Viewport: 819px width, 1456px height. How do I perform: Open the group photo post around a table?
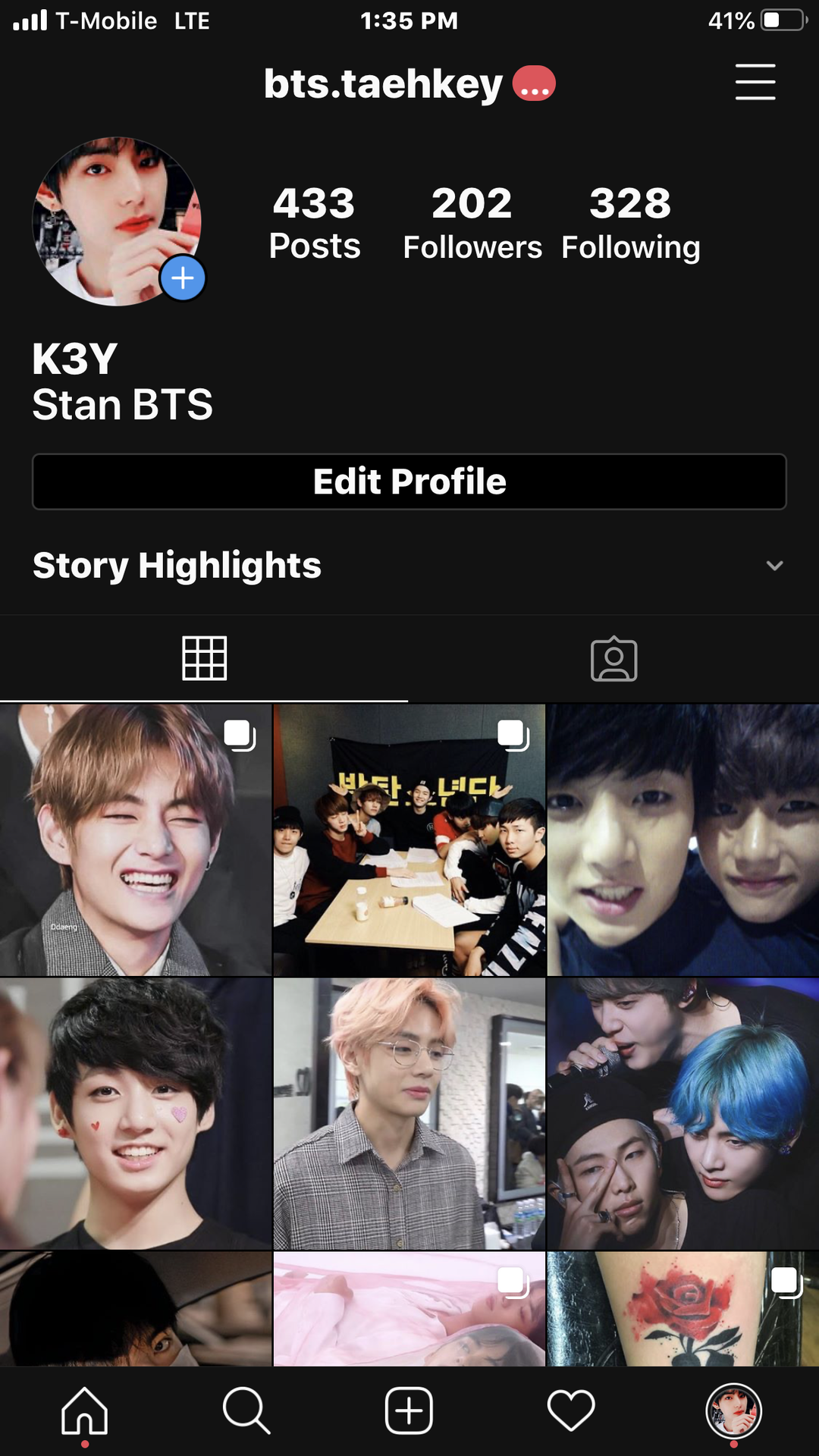coord(409,840)
